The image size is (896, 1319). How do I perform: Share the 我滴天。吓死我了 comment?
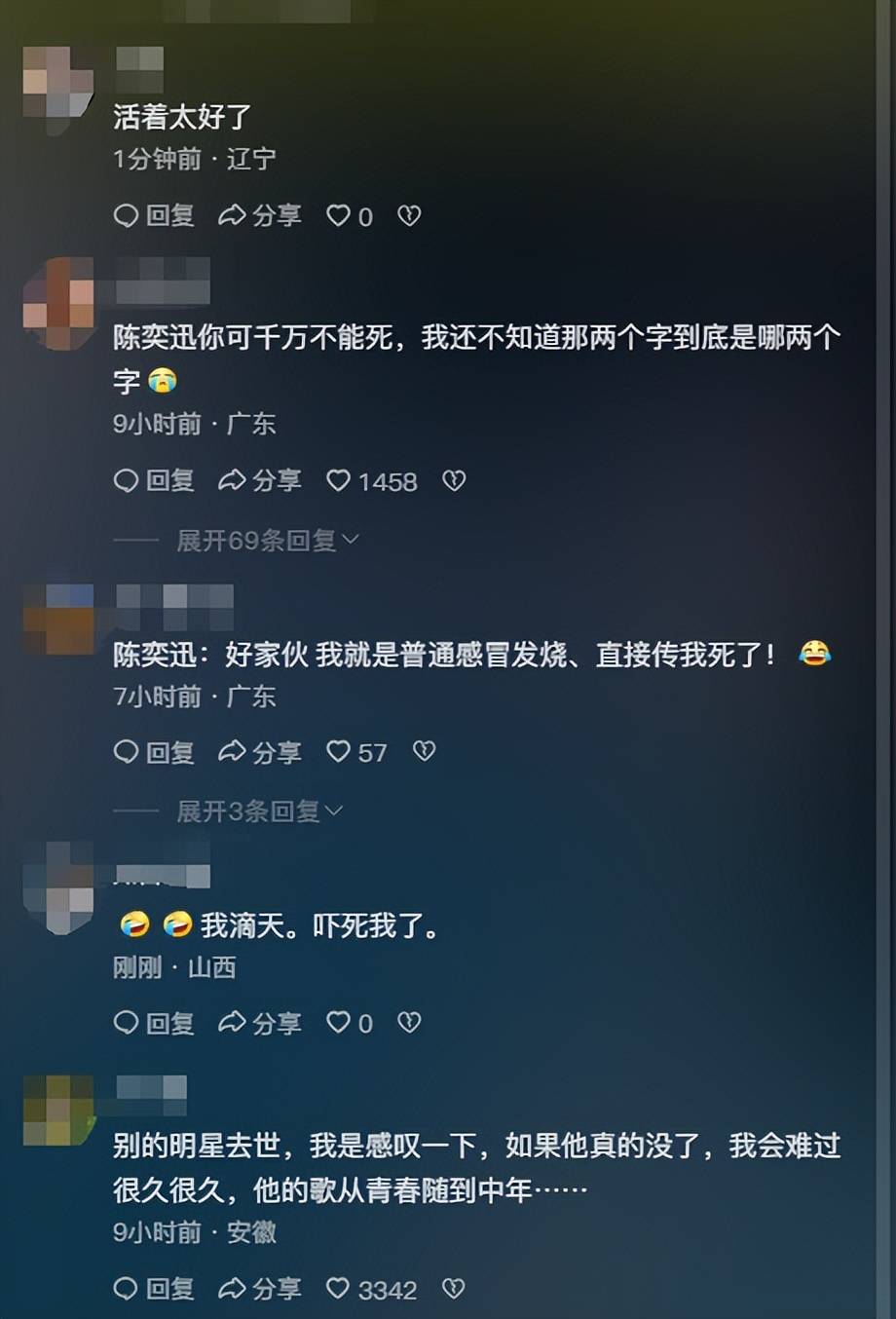259,1022
